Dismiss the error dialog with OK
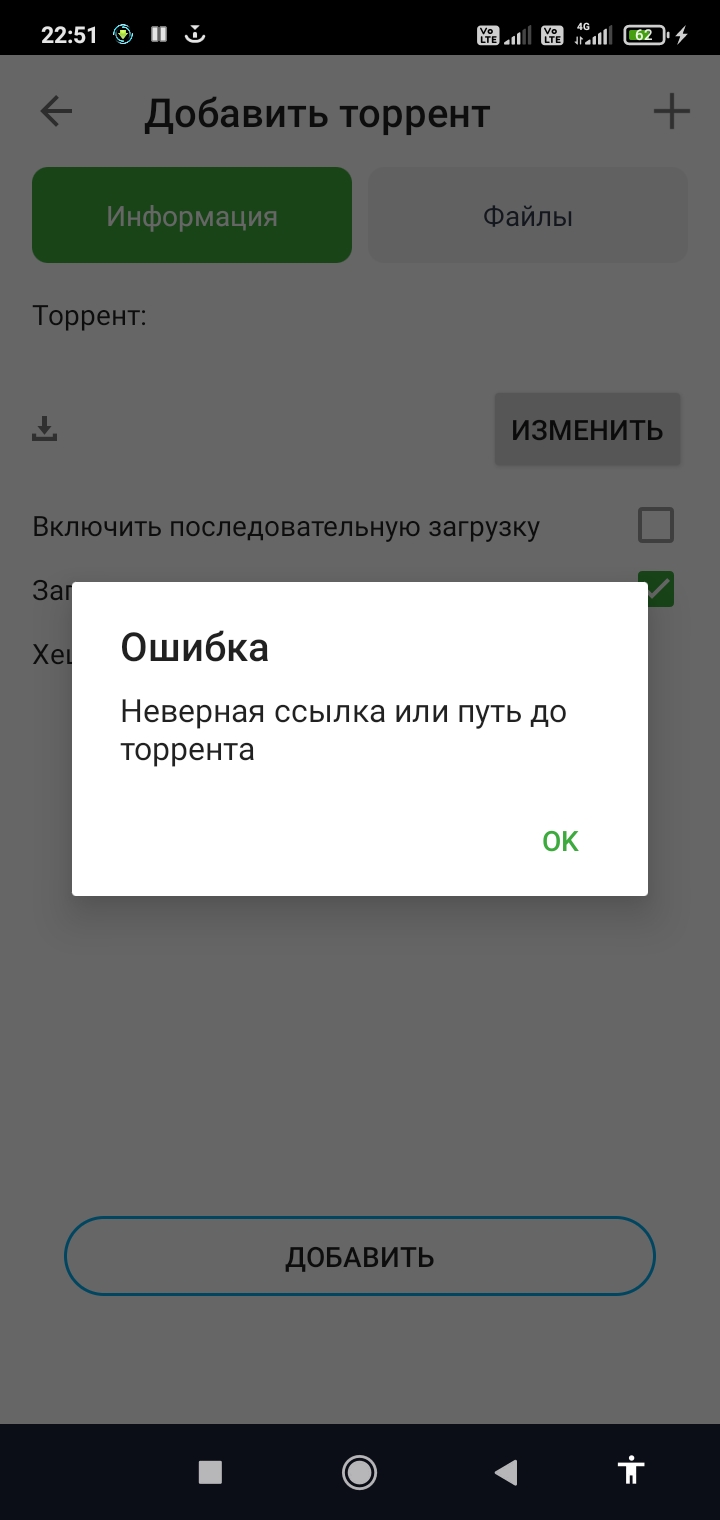The image size is (720, 1520). point(560,842)
